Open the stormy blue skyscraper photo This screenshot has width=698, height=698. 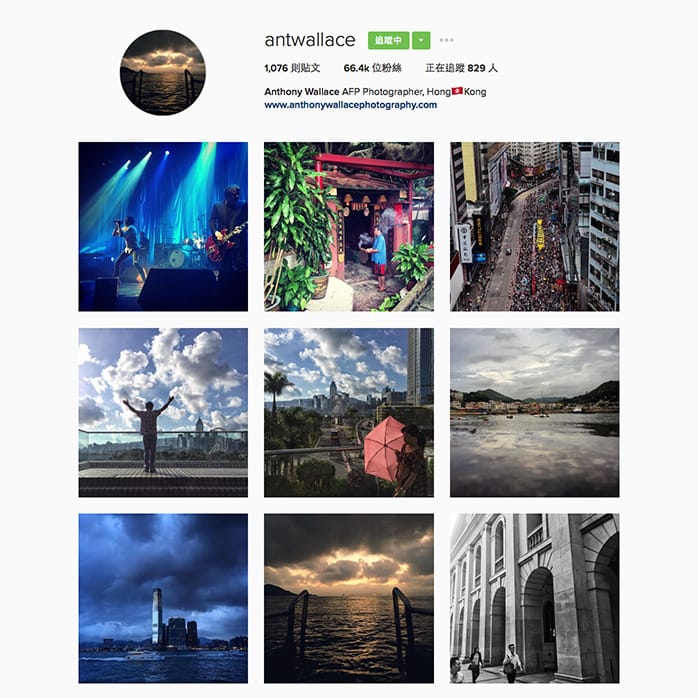click(163, 598)
